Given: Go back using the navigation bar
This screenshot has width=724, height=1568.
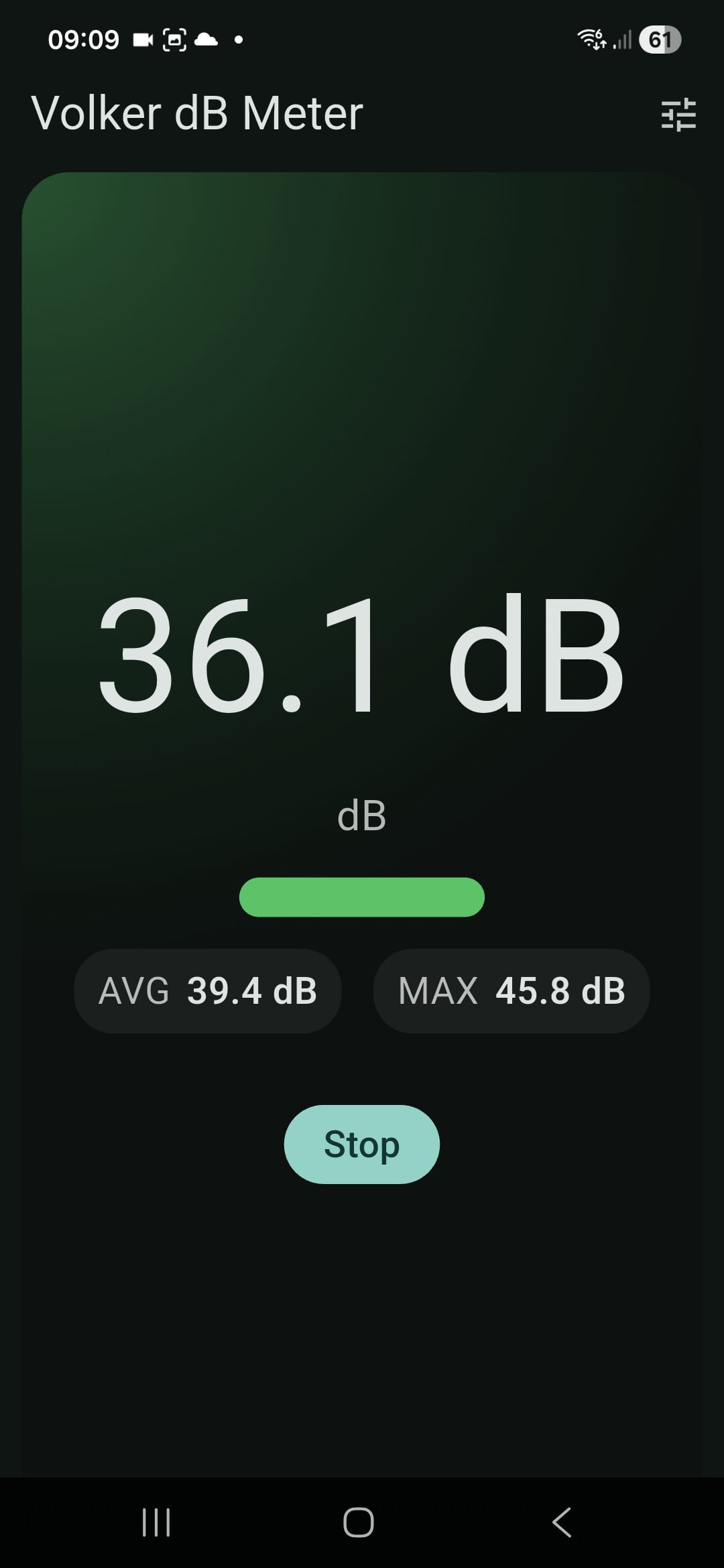Looking at the screenshot, I should [562, 1522].
